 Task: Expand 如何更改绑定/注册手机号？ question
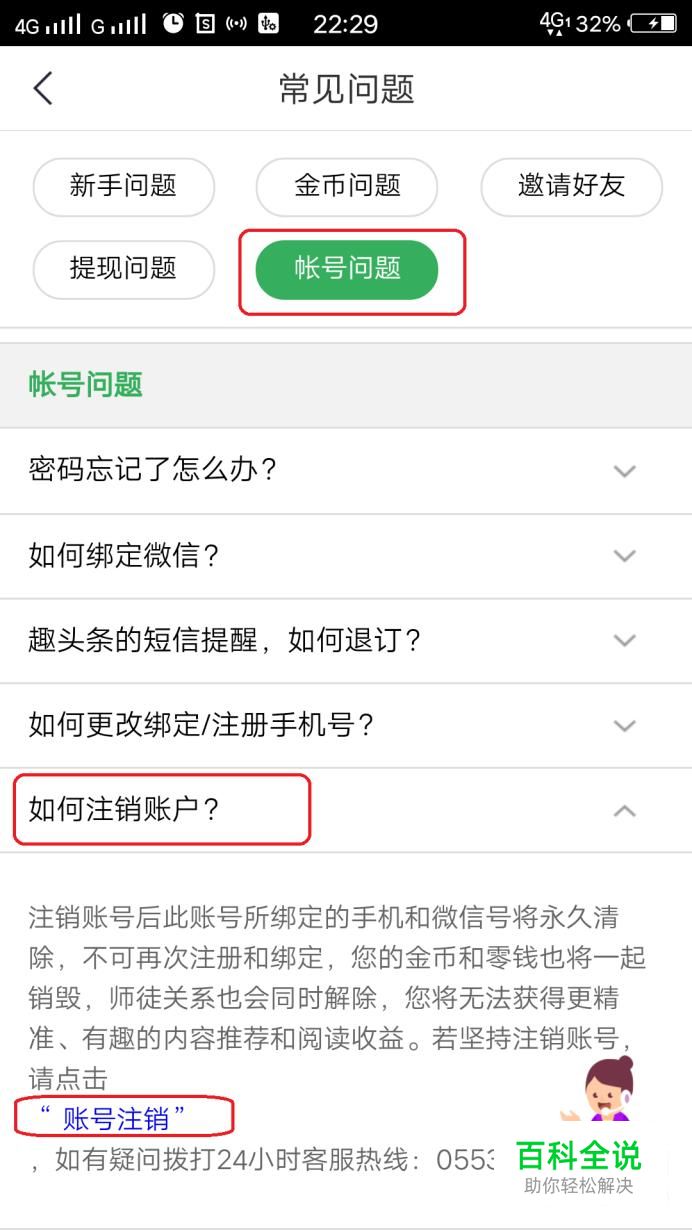coord(346,726)
